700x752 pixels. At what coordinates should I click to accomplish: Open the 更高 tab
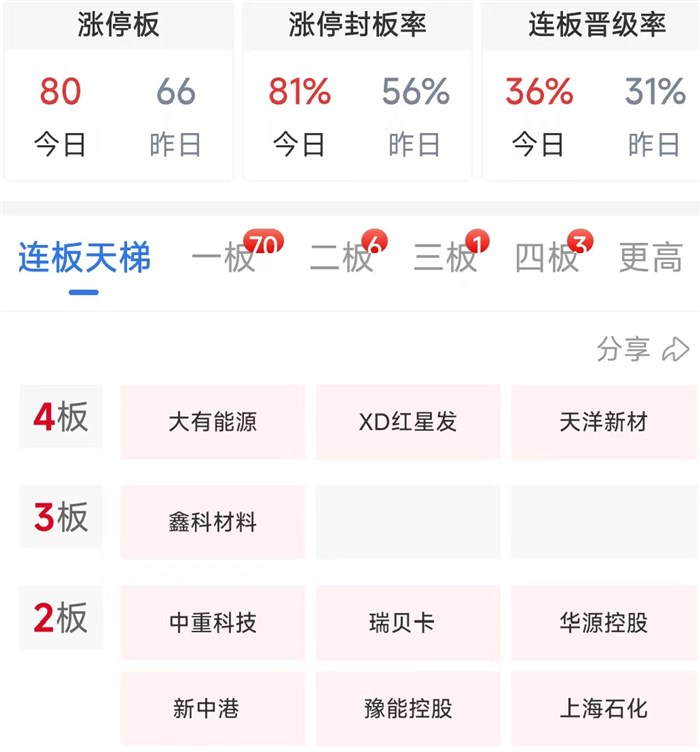pos(651,258)
